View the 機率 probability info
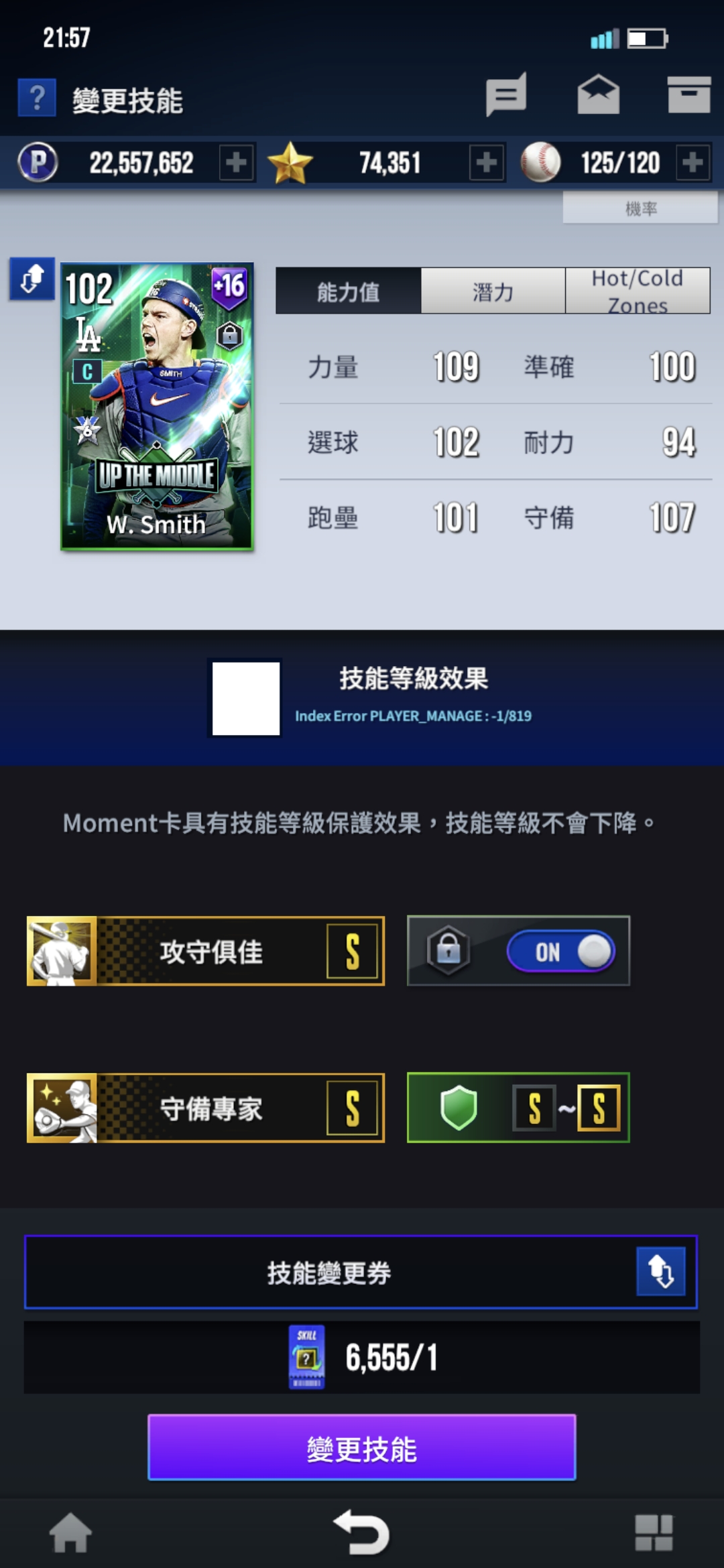 coord(640,208)
